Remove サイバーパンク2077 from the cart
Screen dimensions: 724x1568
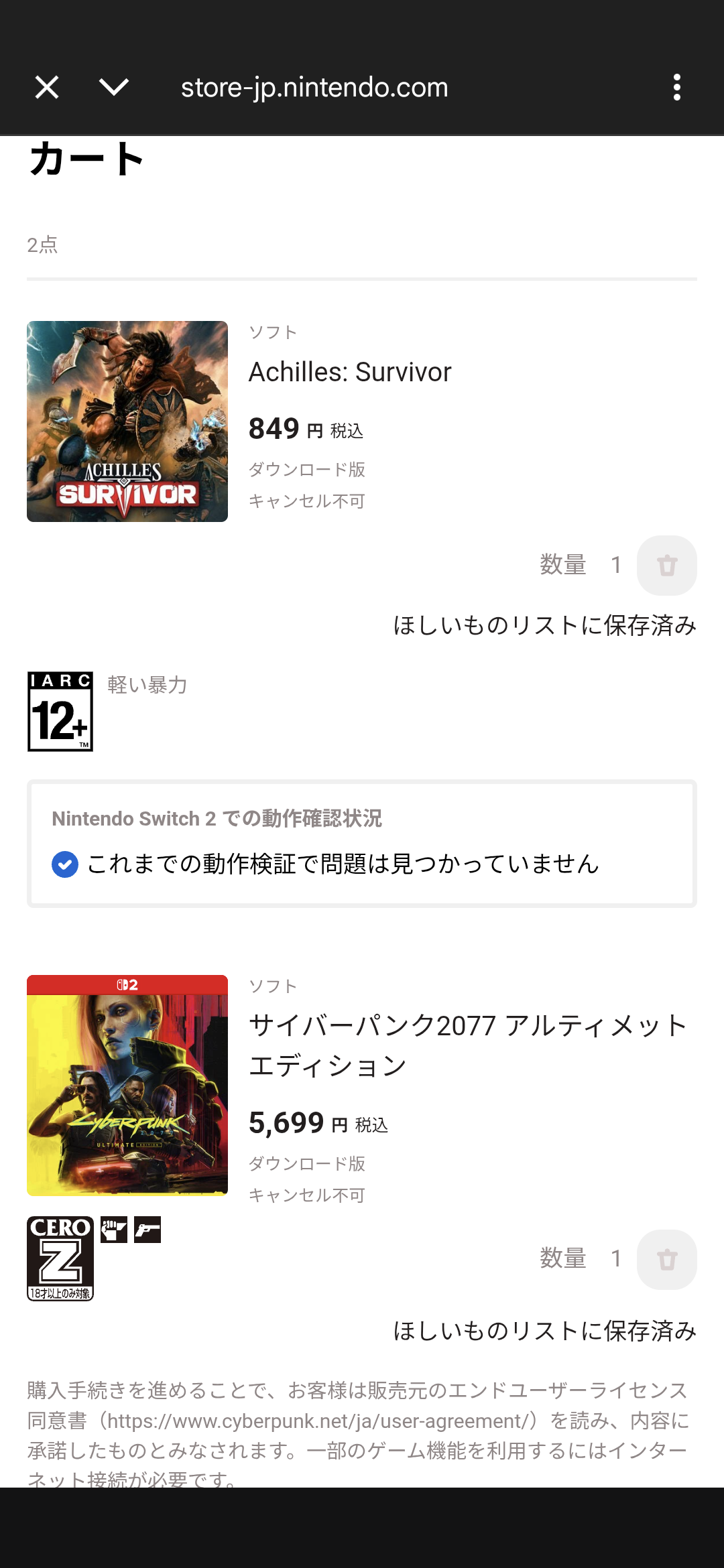[x=666, y=1260]
